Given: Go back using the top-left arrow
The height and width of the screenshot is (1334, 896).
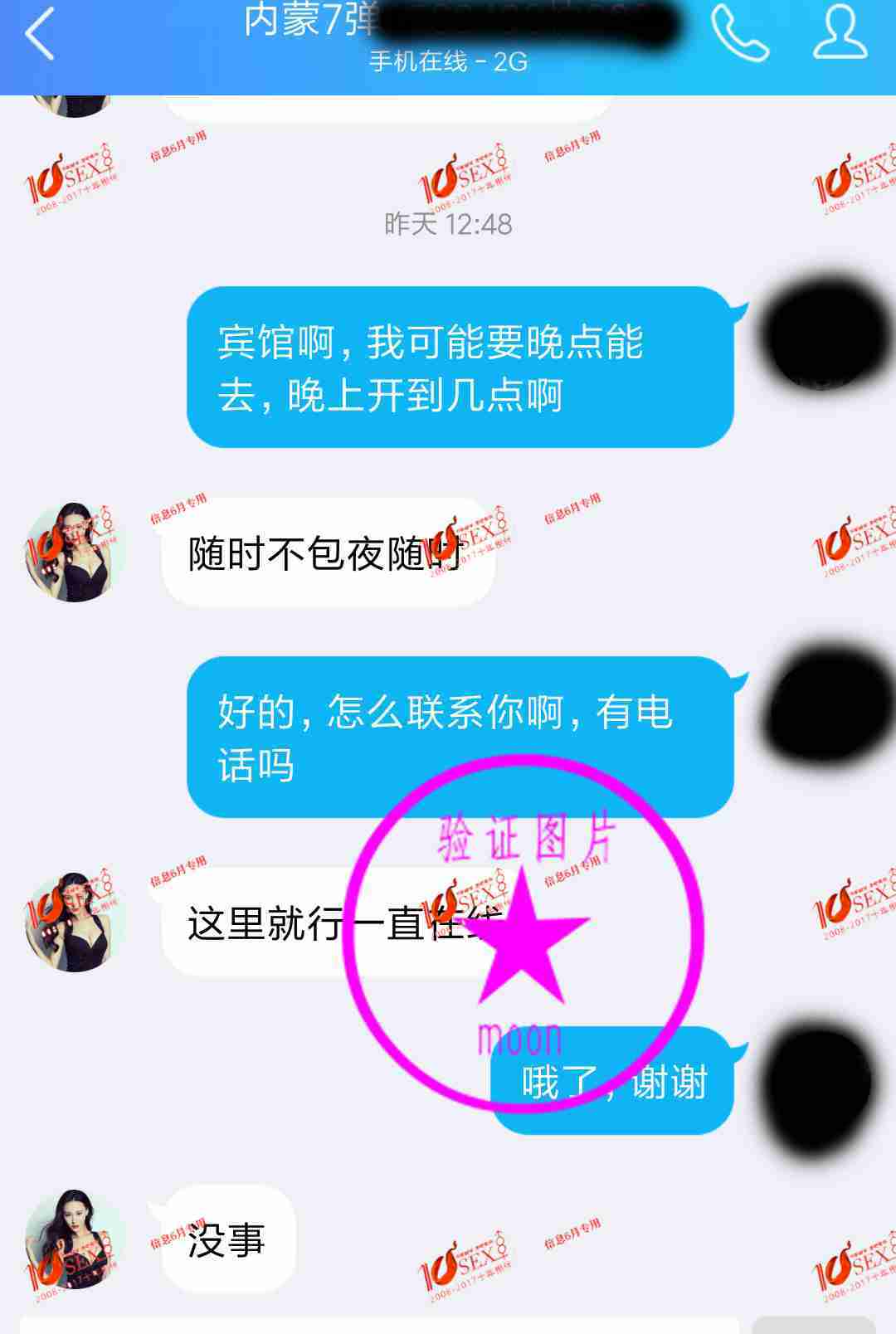Looking at the screenshot, I should 40,33.
